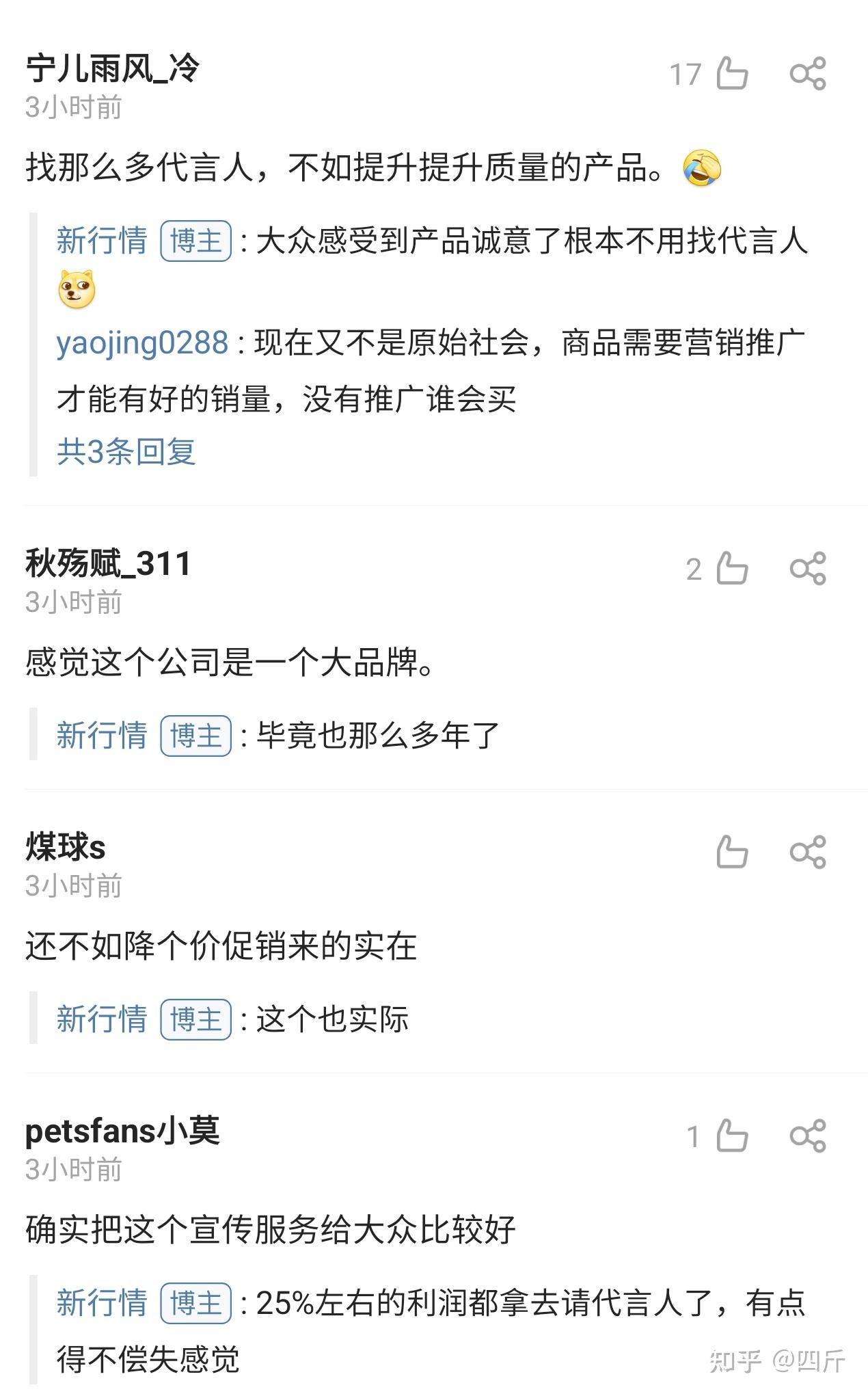Share the comment by 煤球s
The image size is (868, 1396).
808,852
